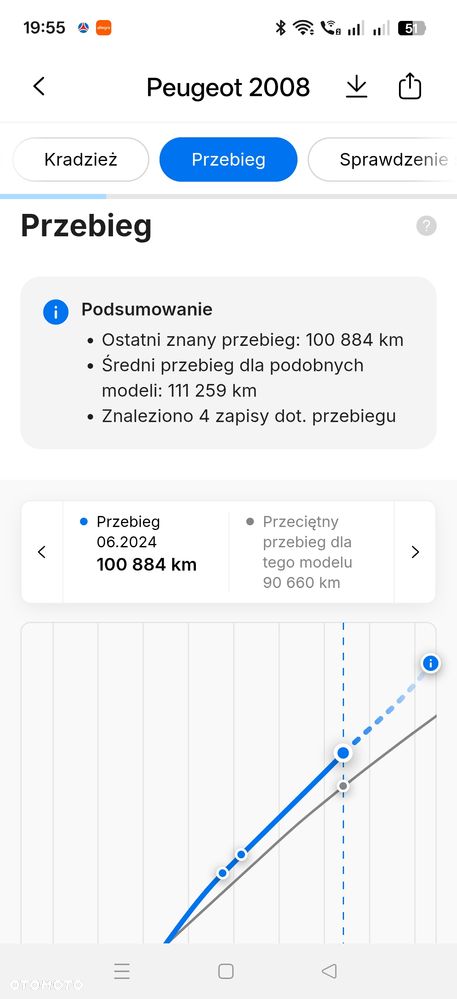Switch to the Kradzież tab
This screenshot has width=457, height=999.
(x=80, y=159)
